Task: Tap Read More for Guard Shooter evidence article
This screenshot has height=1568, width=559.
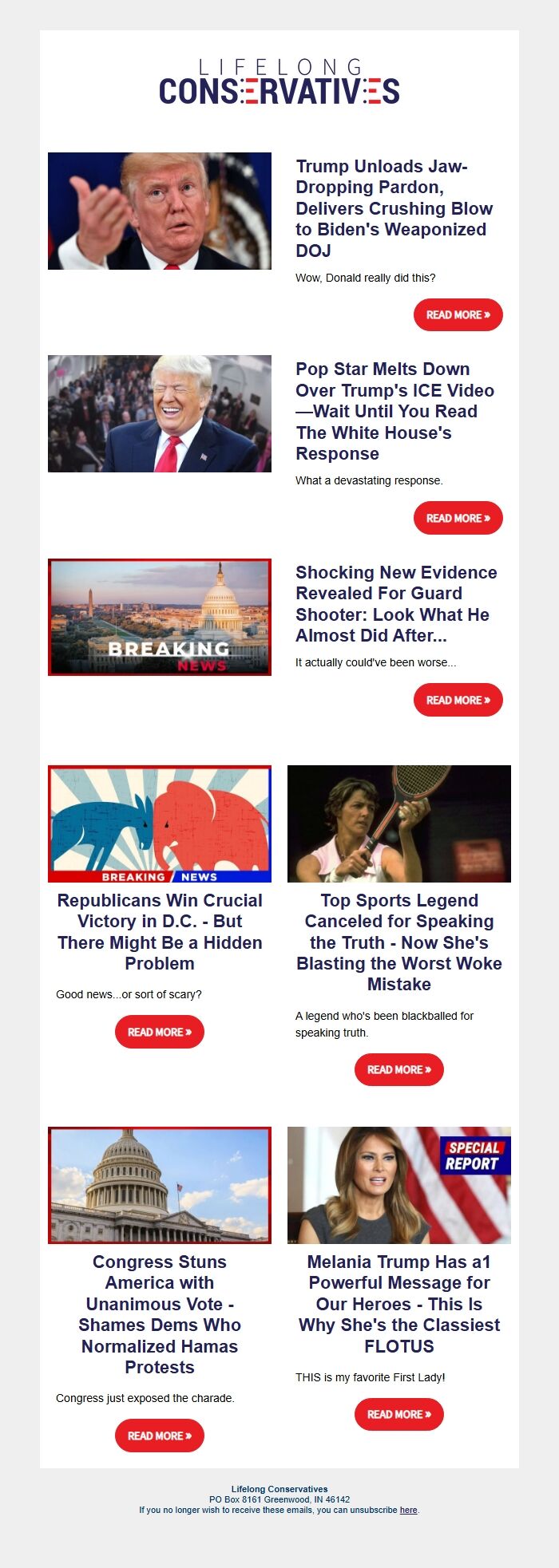Action: [x=458, y=700]
